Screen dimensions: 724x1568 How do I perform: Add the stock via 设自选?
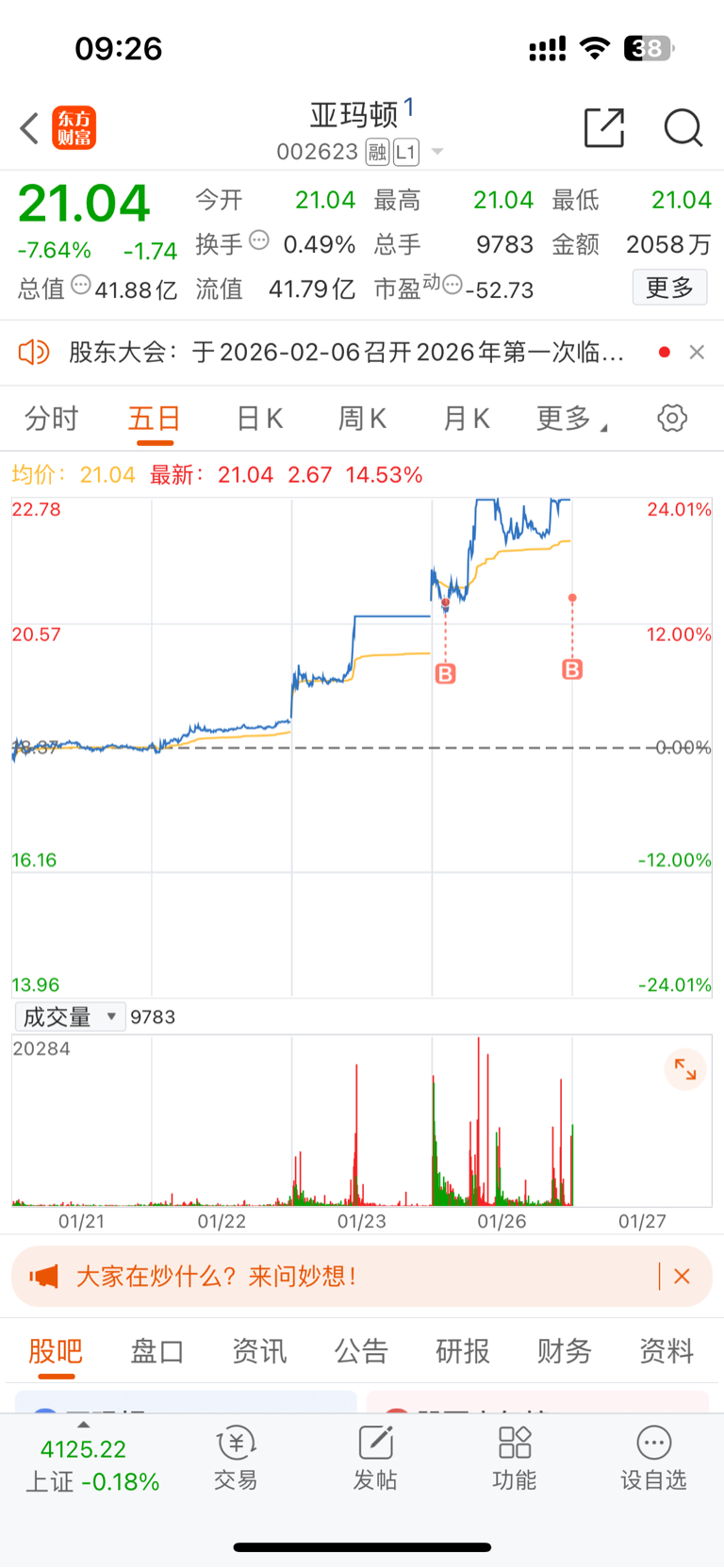tap(653, 1458)
